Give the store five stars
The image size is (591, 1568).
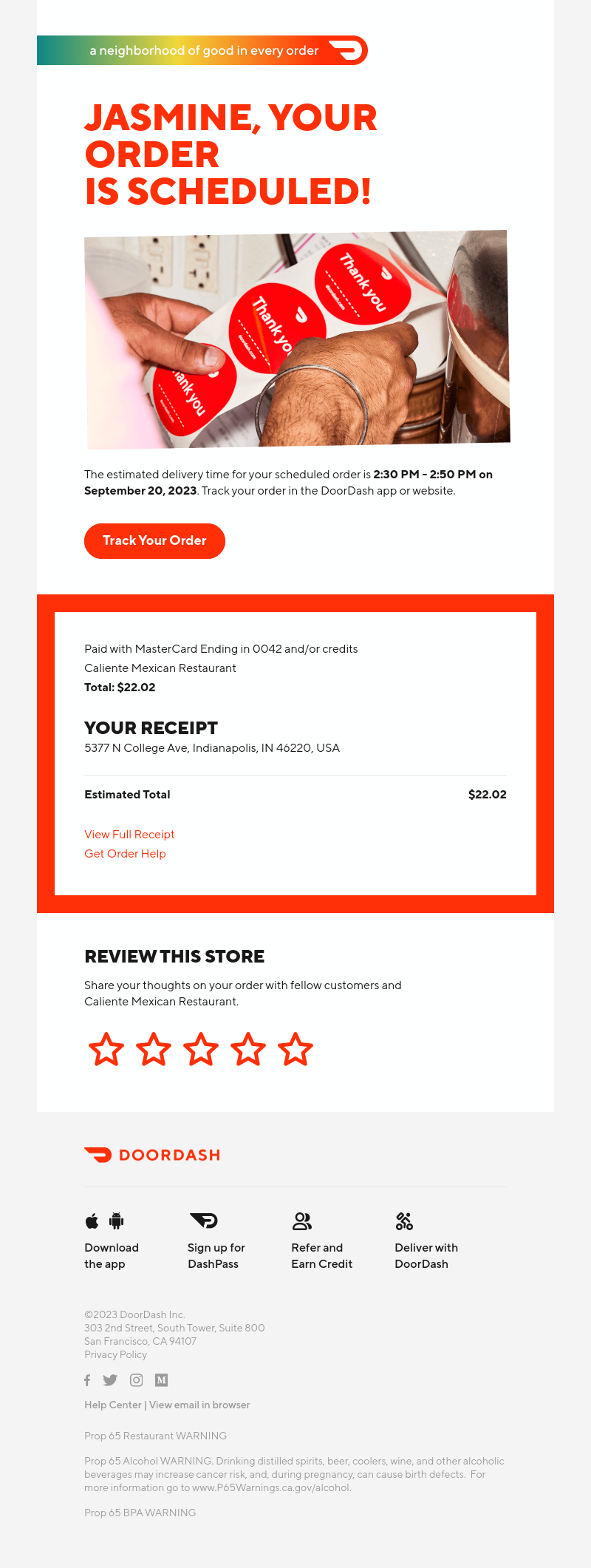pos(295,1050)
